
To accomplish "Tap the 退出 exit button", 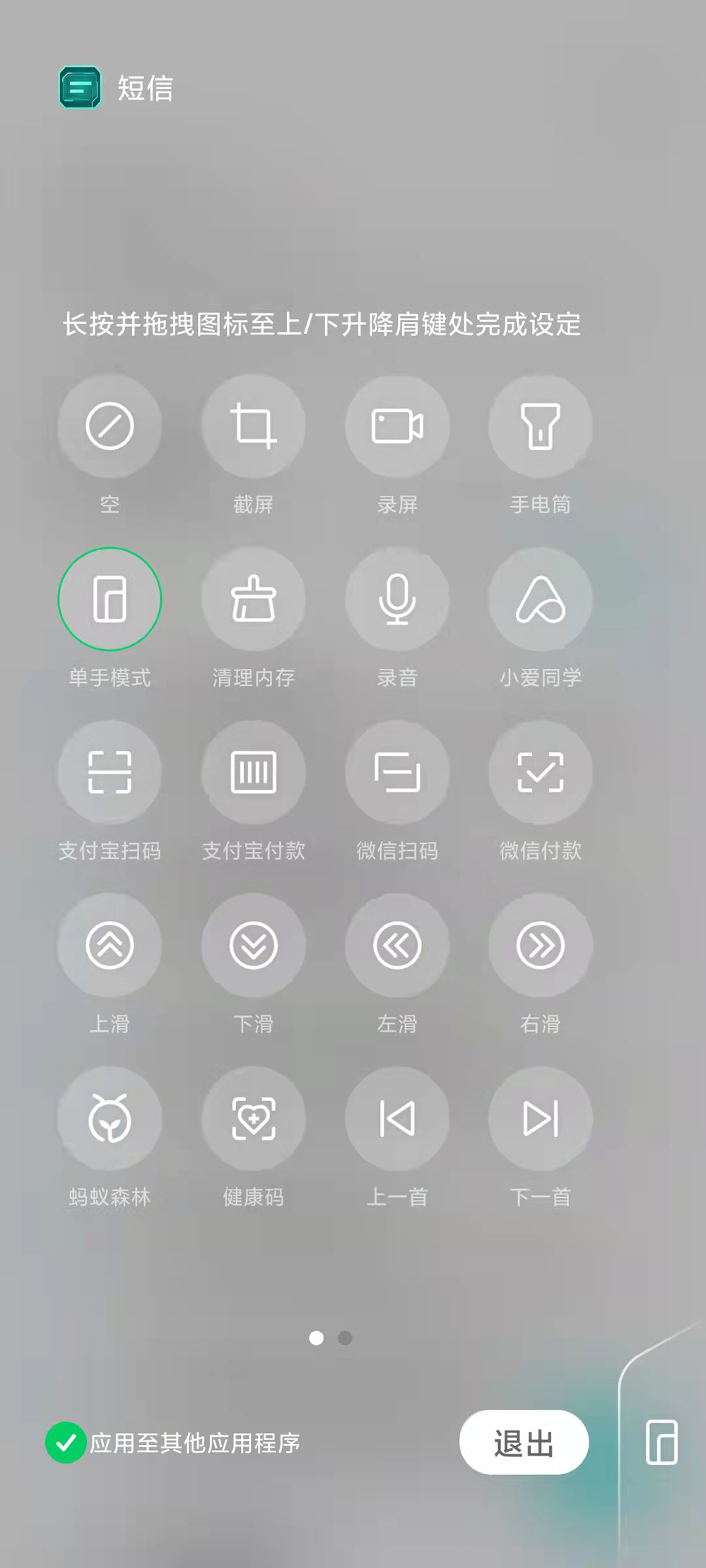I will [524, 1443].
